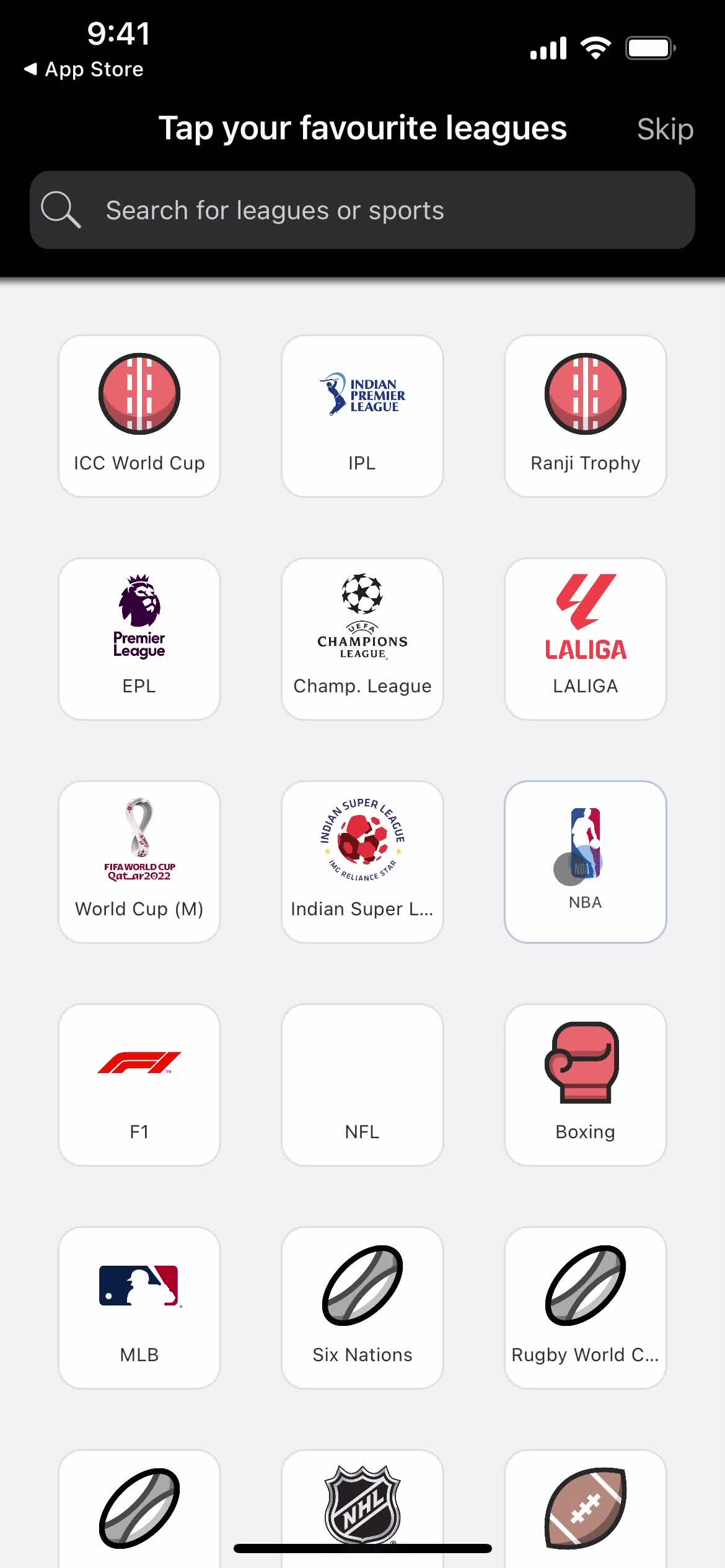This screenshot has height=1568, width=725.
Task: Choose the Ranji Trophy card
Action: 586,416
